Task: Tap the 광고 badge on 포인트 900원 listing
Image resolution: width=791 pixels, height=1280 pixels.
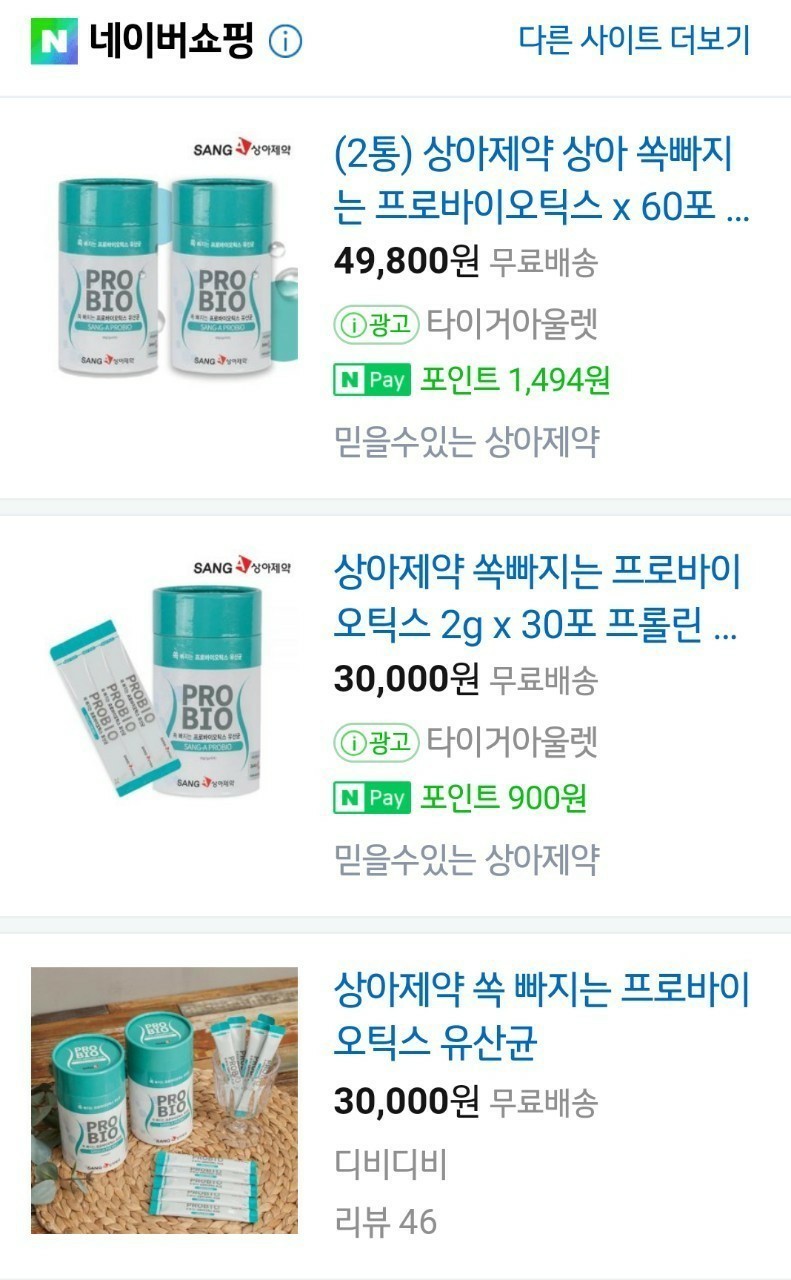Action: [x=377, y=741]
